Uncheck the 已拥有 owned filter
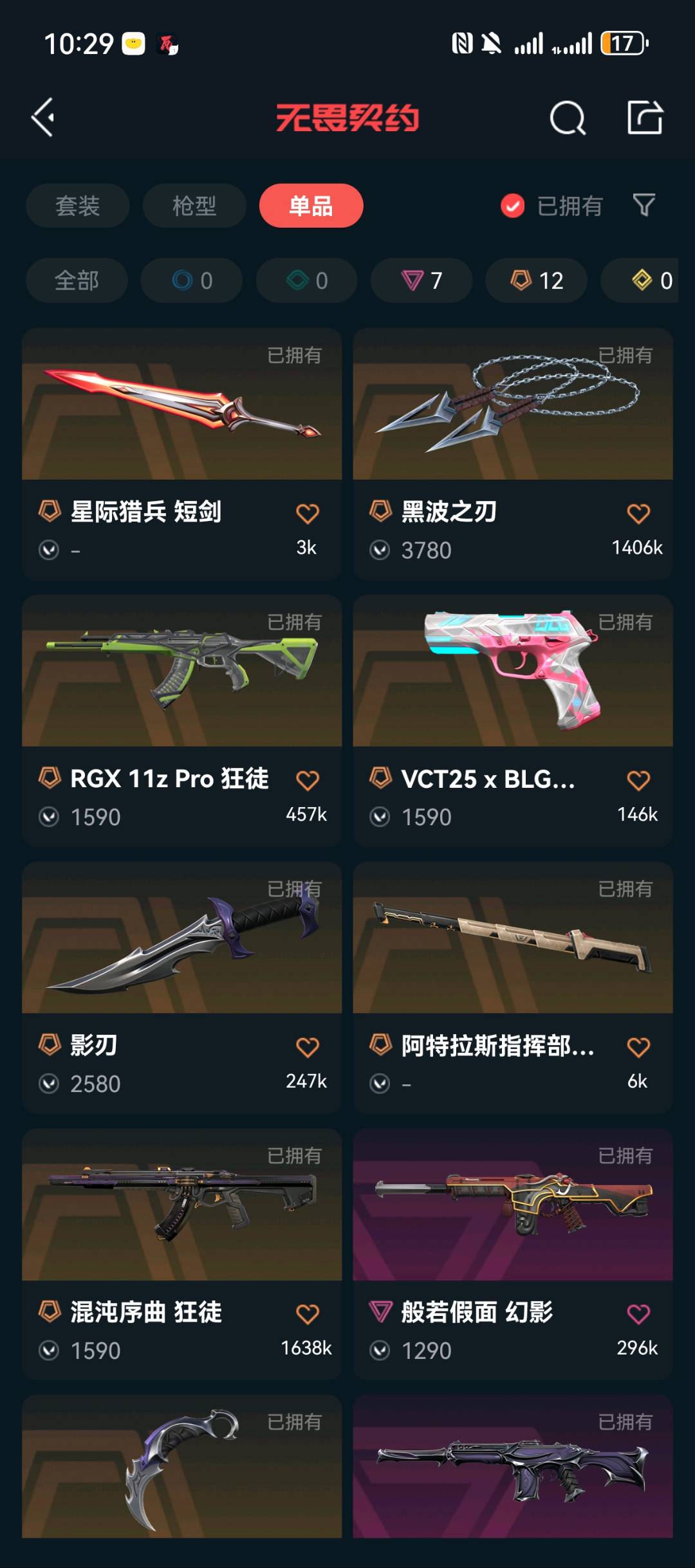 coord(513,206)
